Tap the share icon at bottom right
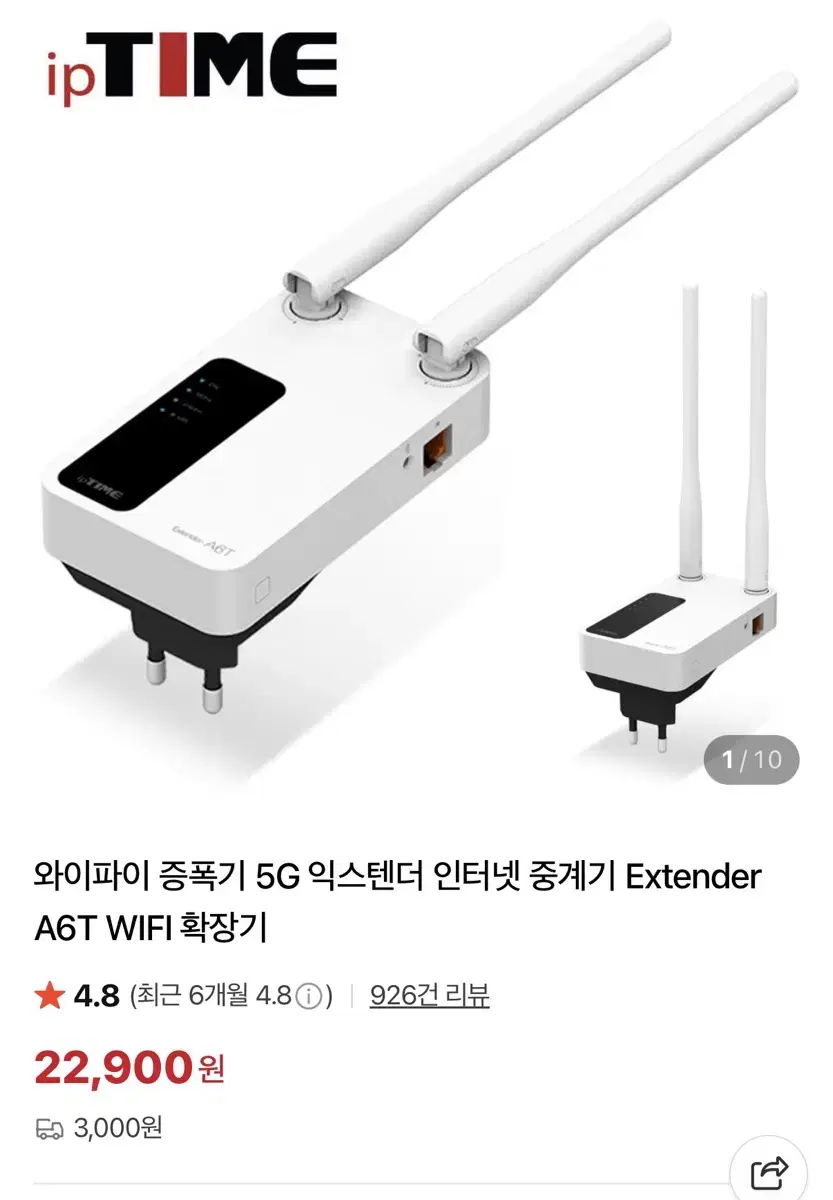833x1200 pixels. (769, 1168)
